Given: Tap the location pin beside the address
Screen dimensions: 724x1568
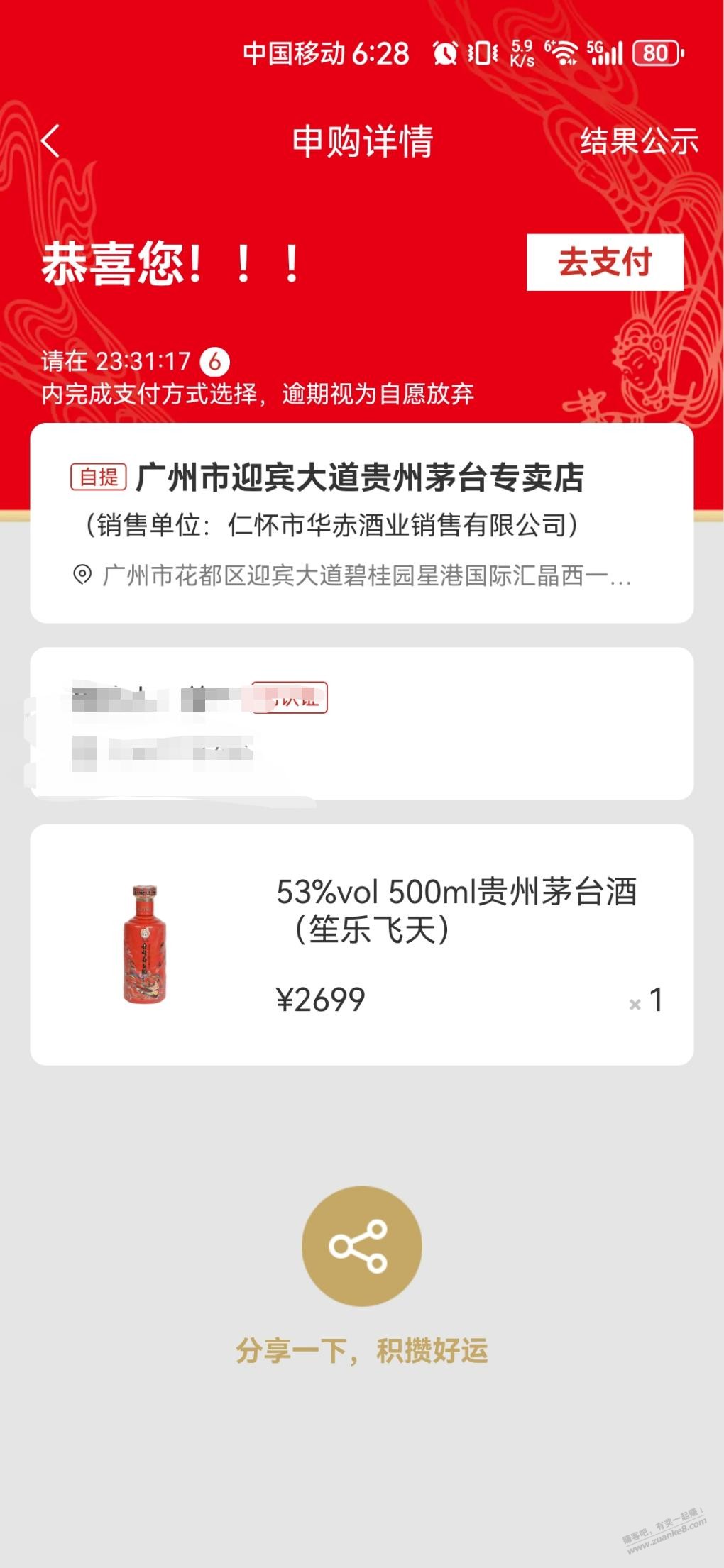Looking at the screenshot, I should (83, 574).
